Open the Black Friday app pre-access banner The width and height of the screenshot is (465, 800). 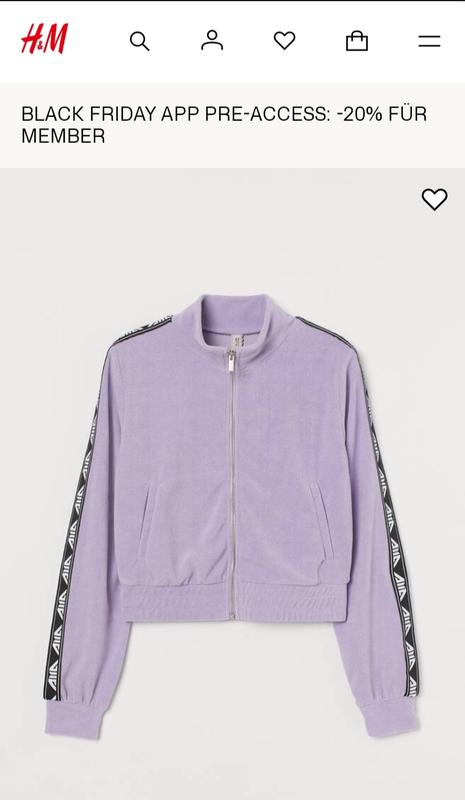pos(232,125)
